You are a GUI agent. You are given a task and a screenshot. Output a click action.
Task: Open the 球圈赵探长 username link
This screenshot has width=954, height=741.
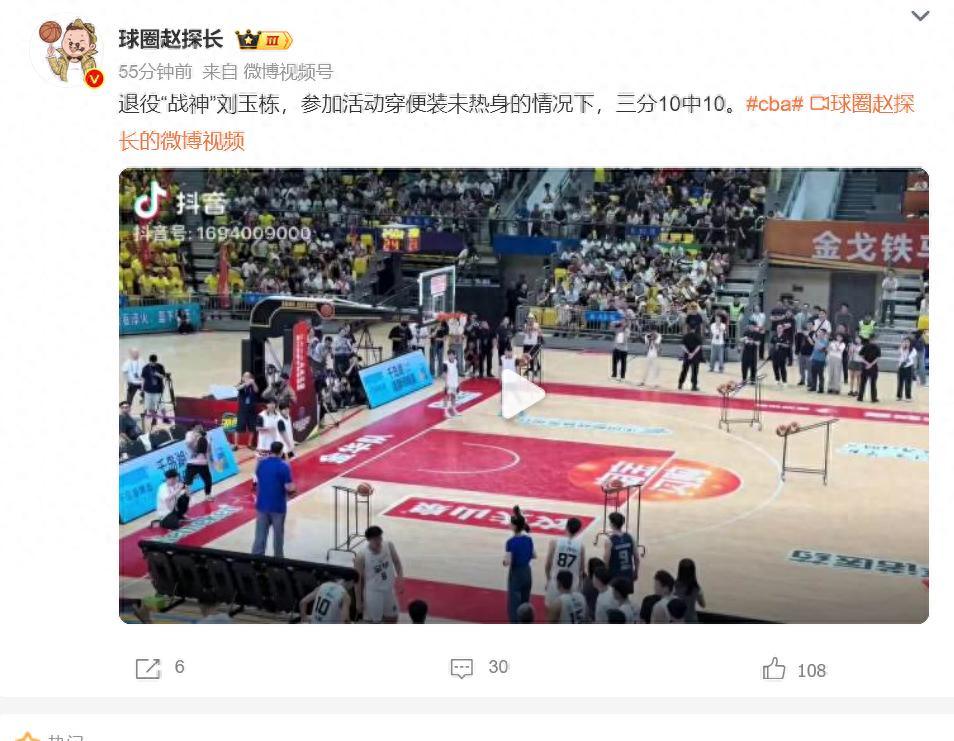coord(170,39)
